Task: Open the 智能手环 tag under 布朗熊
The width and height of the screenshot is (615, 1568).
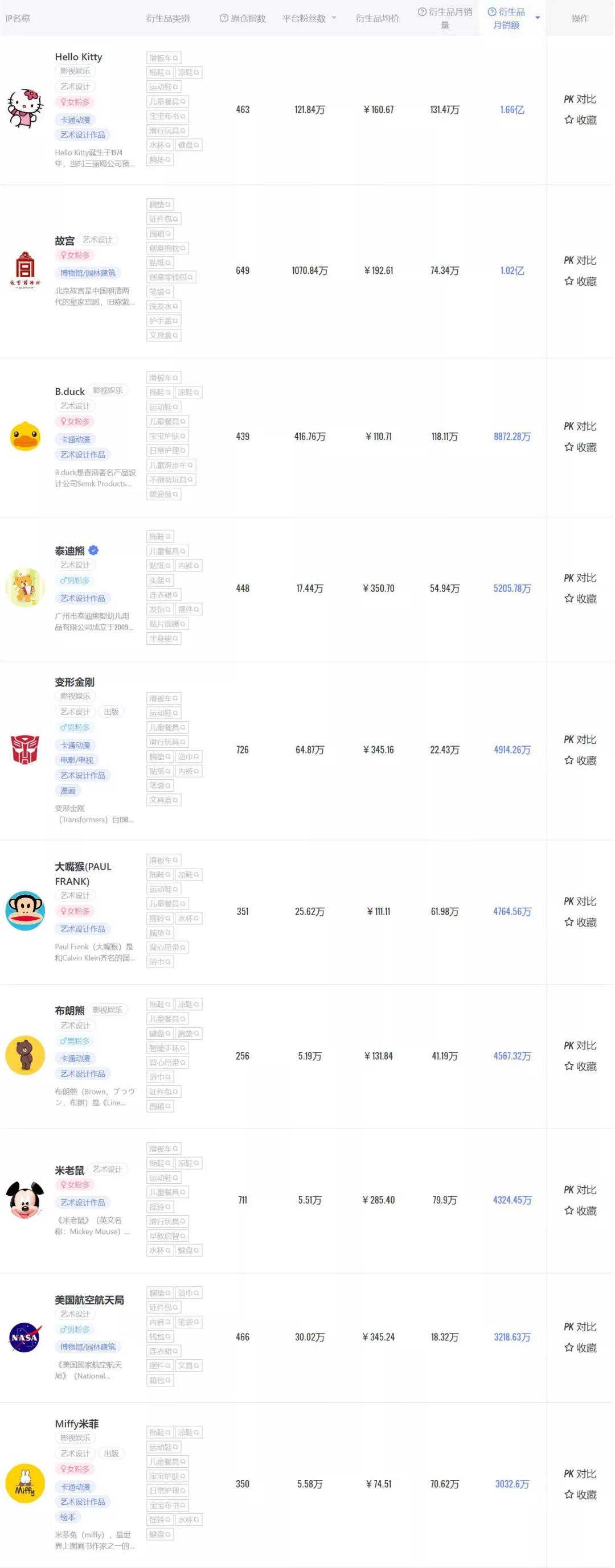Action: [167, 1048]
